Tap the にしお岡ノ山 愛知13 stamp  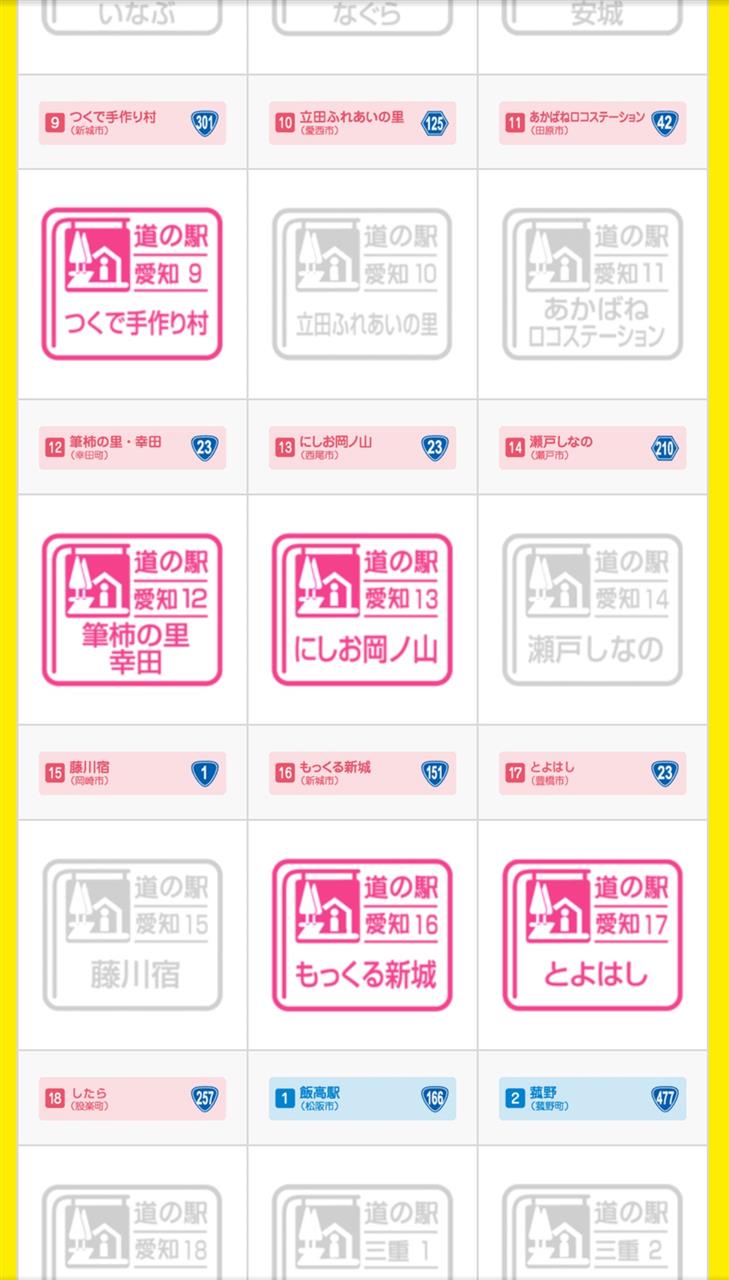[362, 610]
